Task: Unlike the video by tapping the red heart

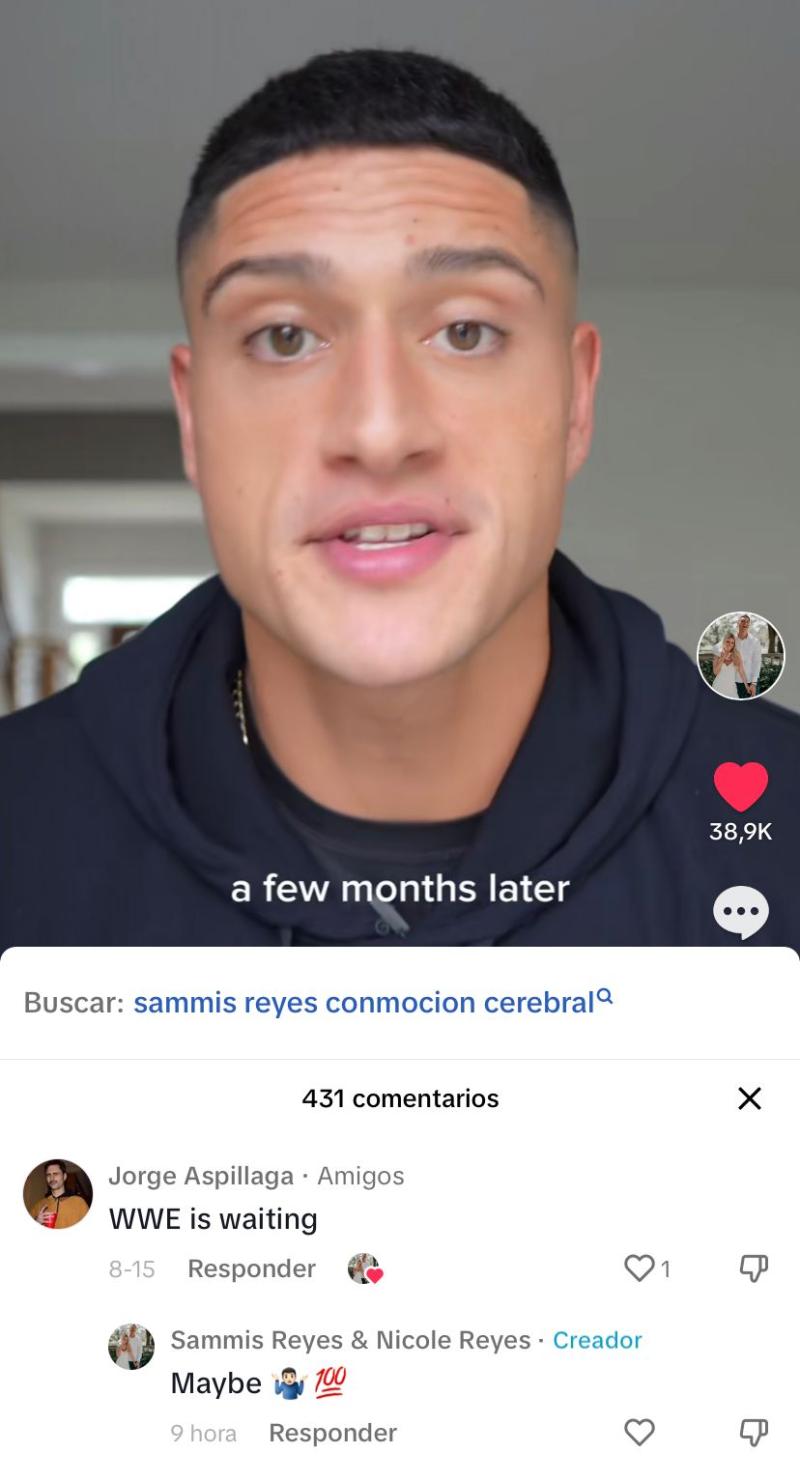Action: tap(741, 789)
